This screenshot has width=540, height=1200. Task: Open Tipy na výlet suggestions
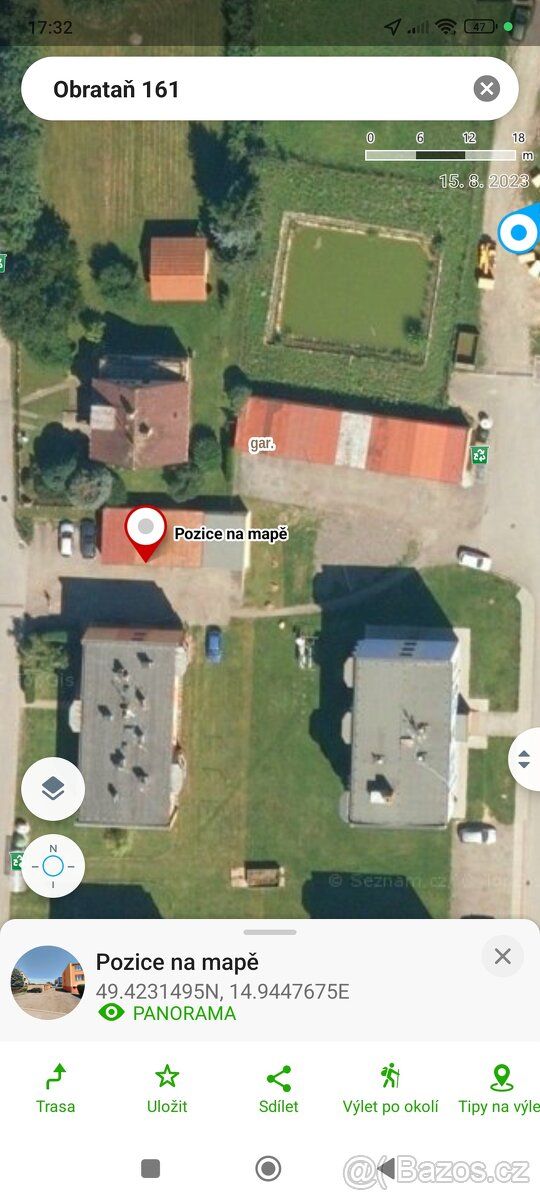coord(499,1089)
